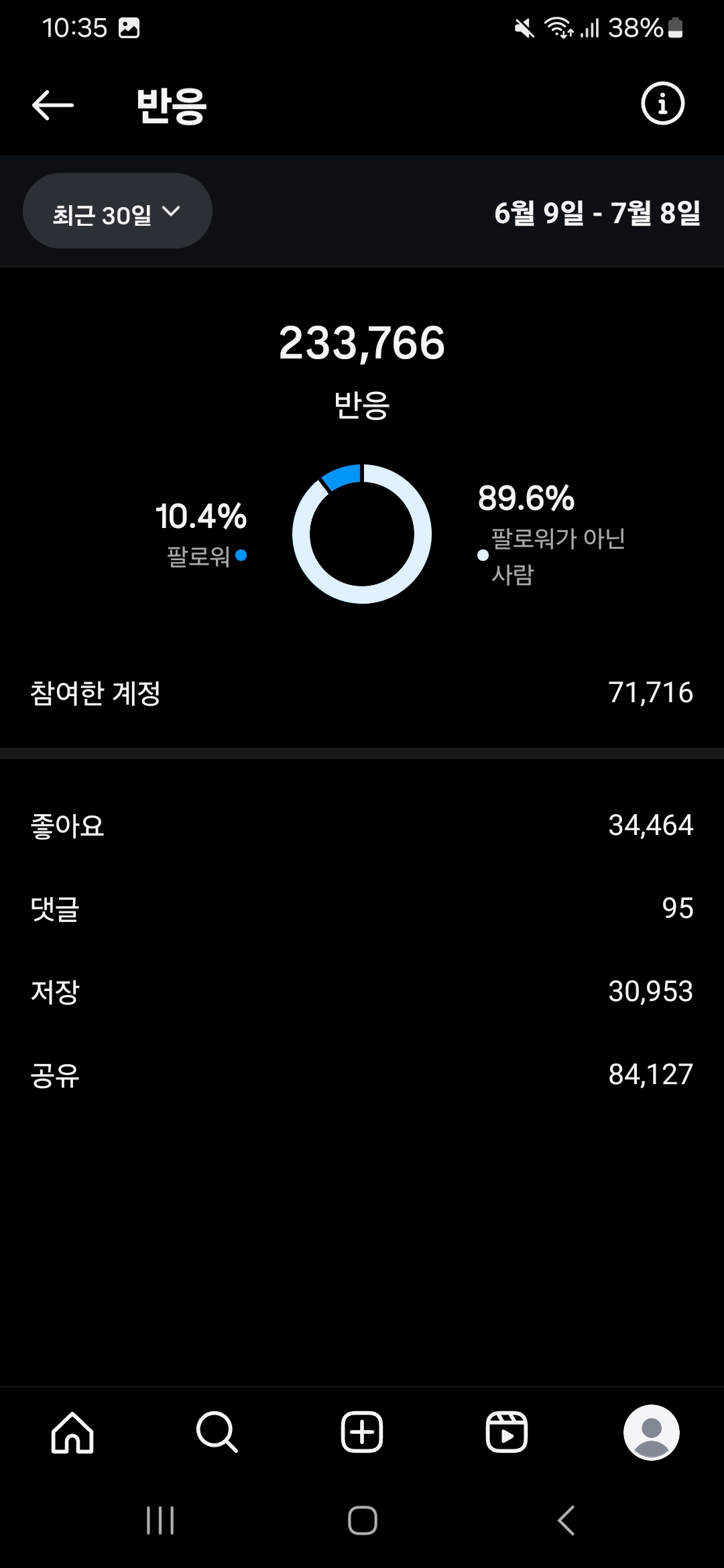Open the Profile tab avatar
This screenshot has width=724, height=1568.
651,1432
